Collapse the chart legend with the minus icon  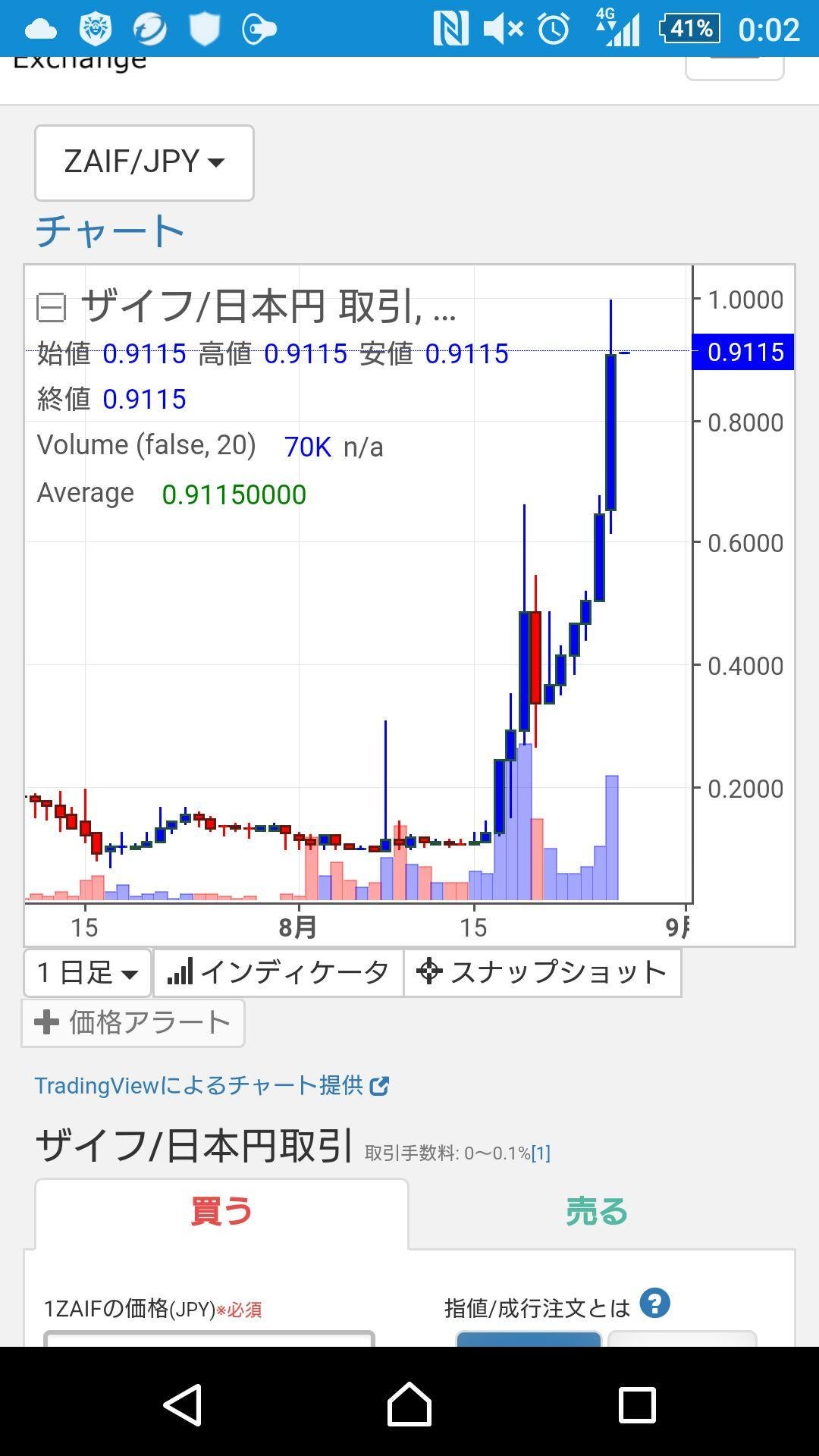[52, 308]
